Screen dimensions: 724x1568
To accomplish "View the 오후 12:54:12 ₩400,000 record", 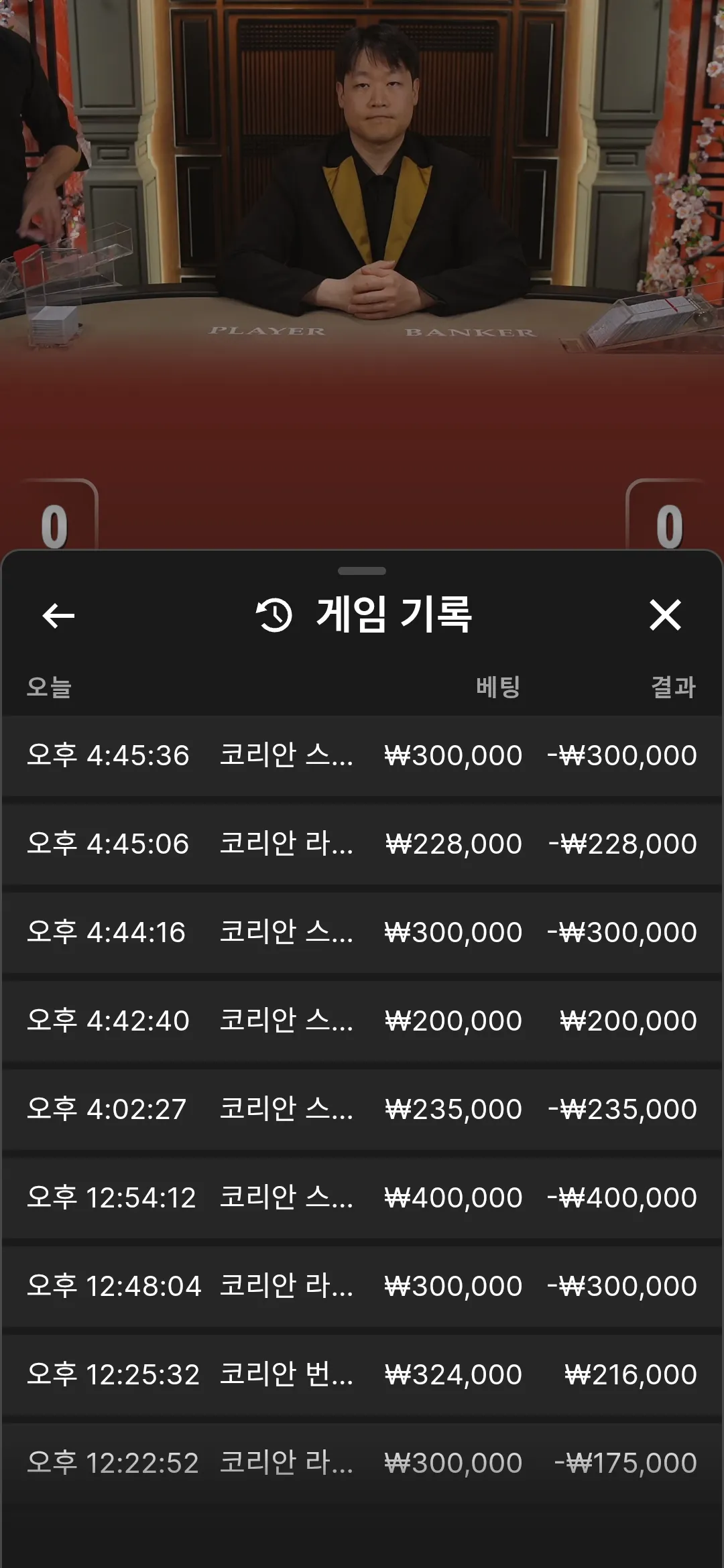I will click(362, 1197).
